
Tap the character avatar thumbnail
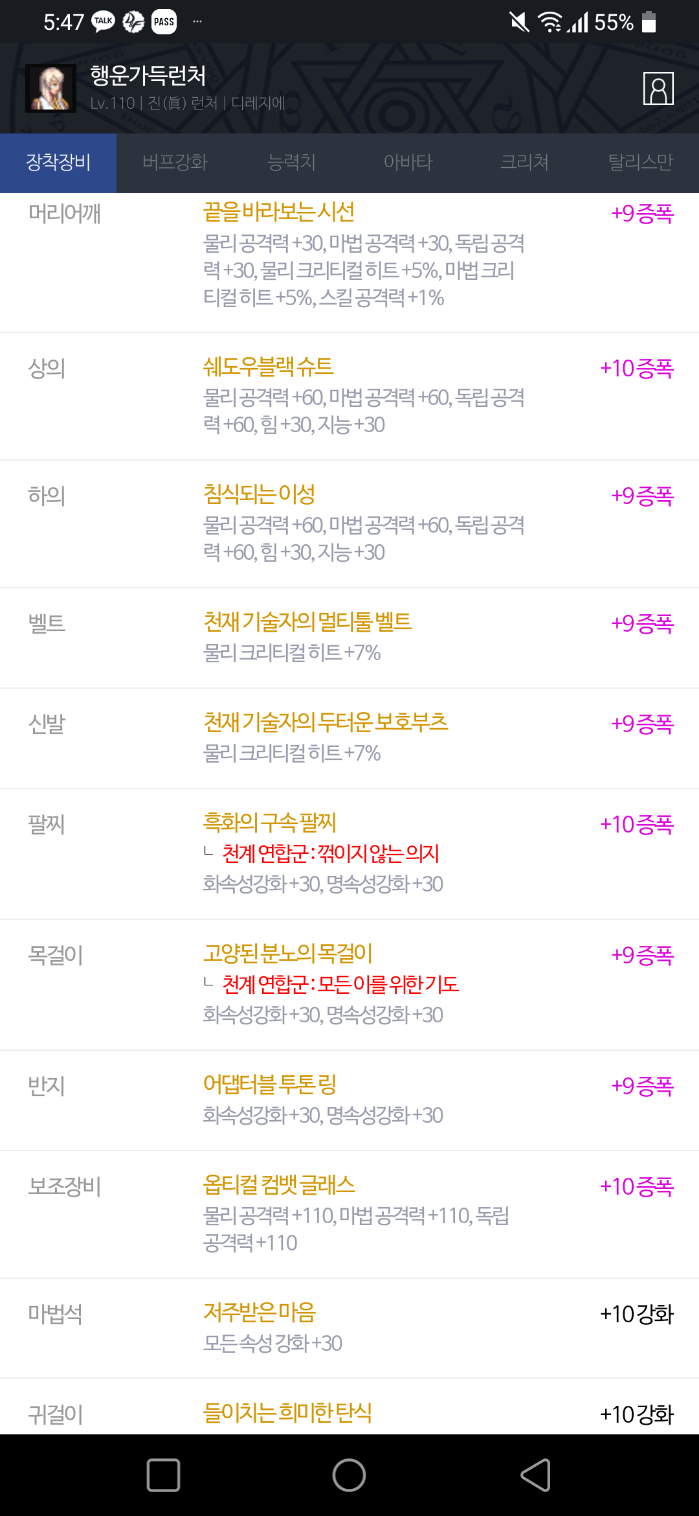coord(49,88)
